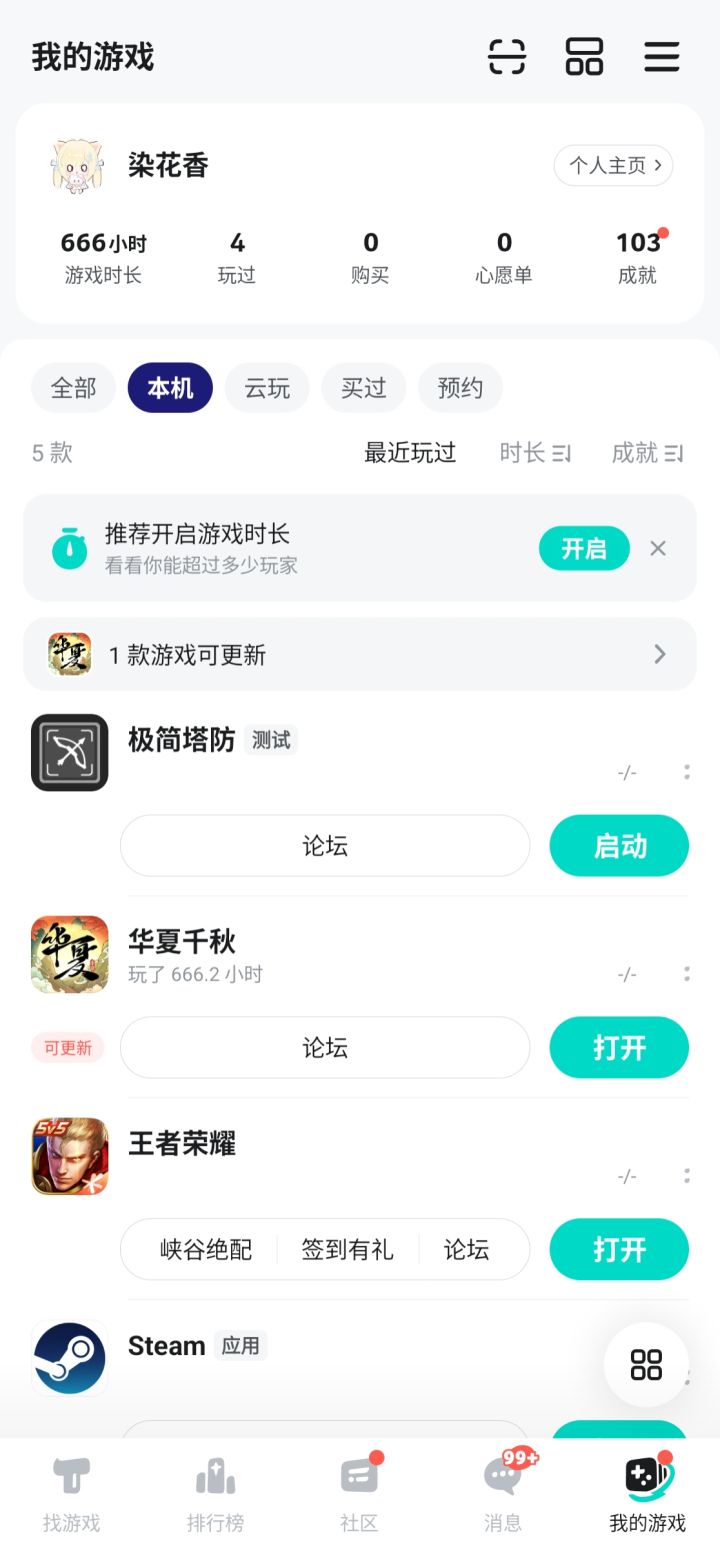This screenshot has width=720, height=1546.
Task: Switch to the 预约 filter tab
Action: point(460,388)
